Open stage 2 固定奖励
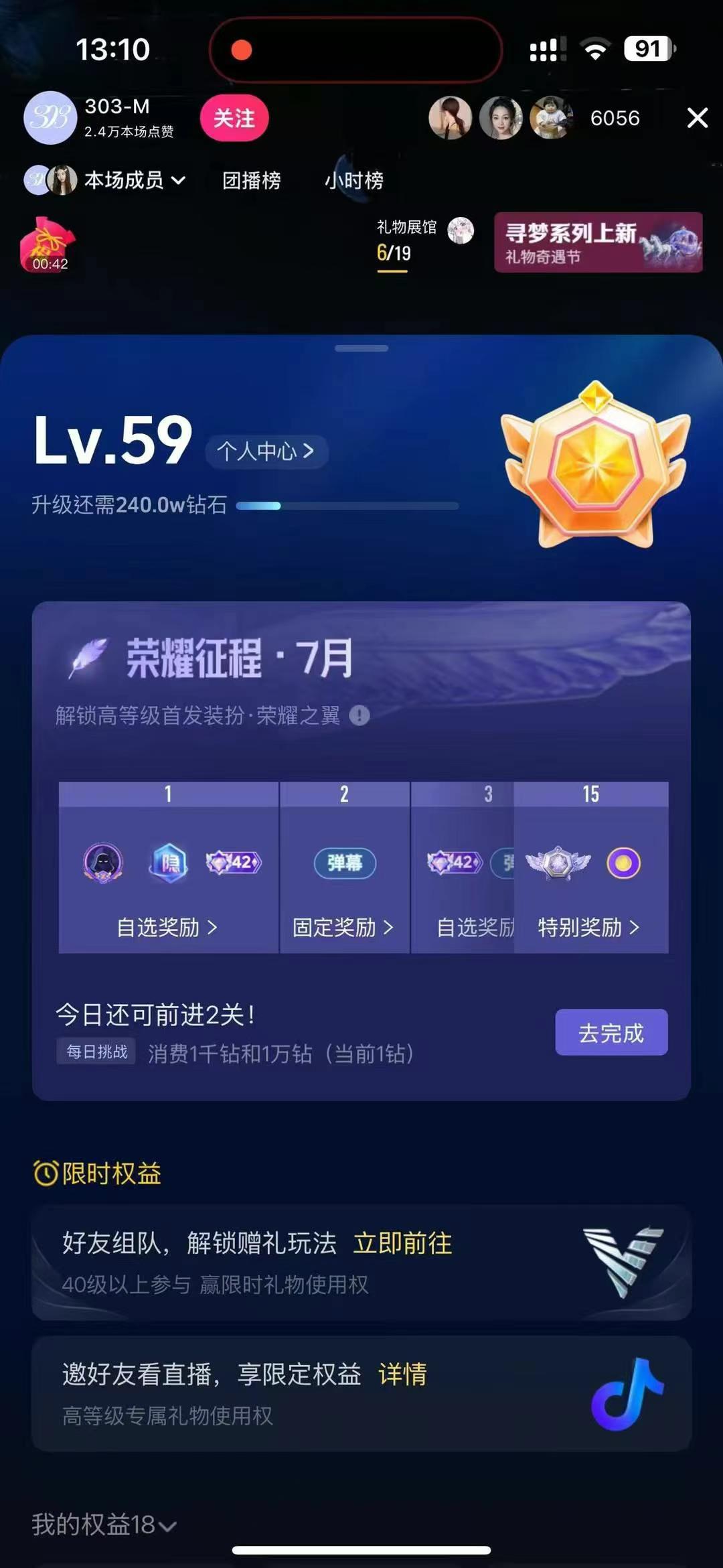This screenshot has height=1568, width=723. pyautogui.click(x=343, y=928)
